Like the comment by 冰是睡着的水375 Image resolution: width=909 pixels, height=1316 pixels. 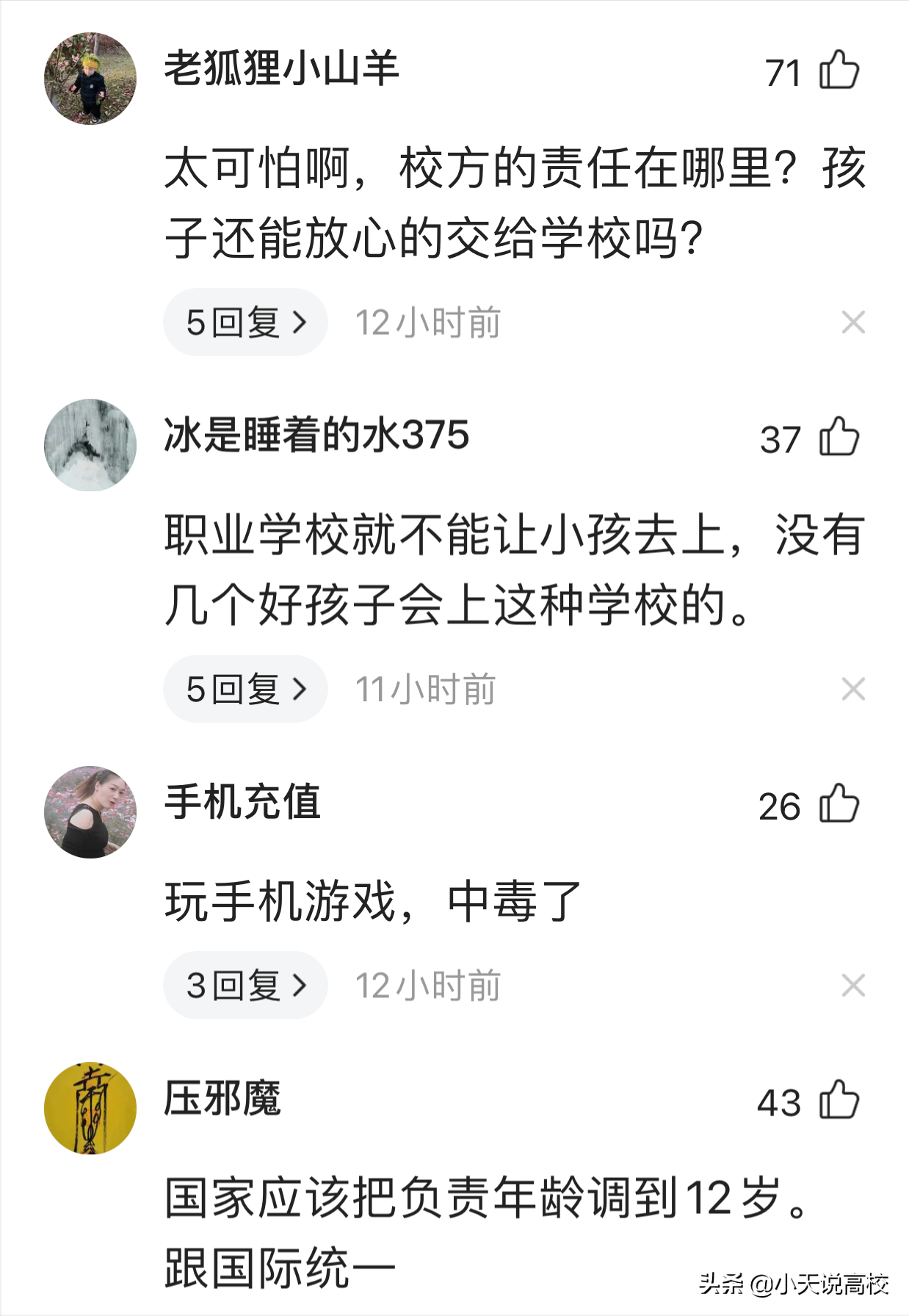[839, 438]
